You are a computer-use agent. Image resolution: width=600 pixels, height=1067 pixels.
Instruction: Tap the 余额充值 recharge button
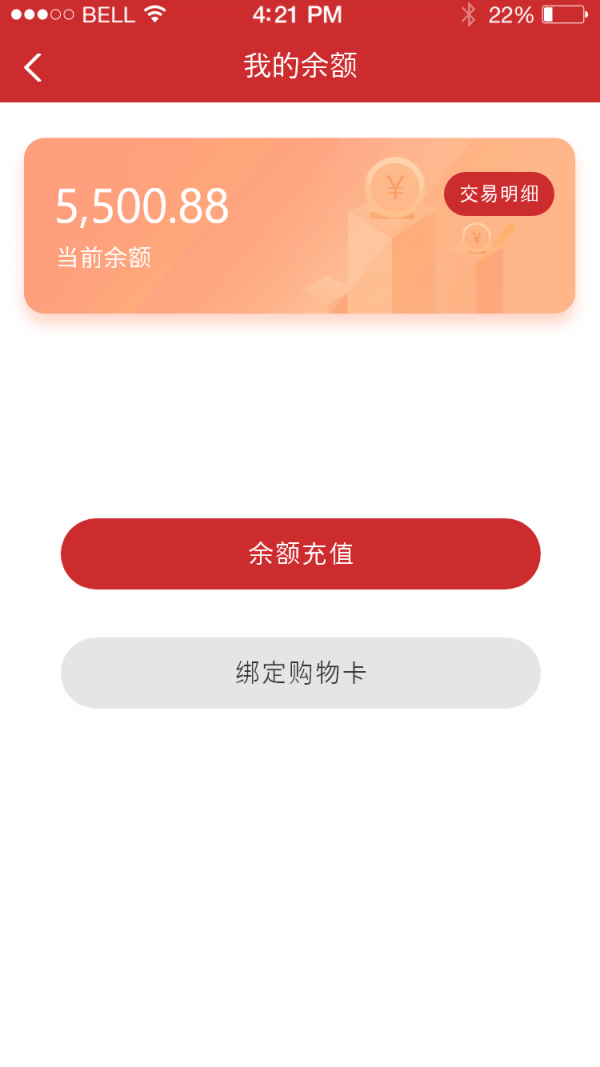(x=301, y=554)
